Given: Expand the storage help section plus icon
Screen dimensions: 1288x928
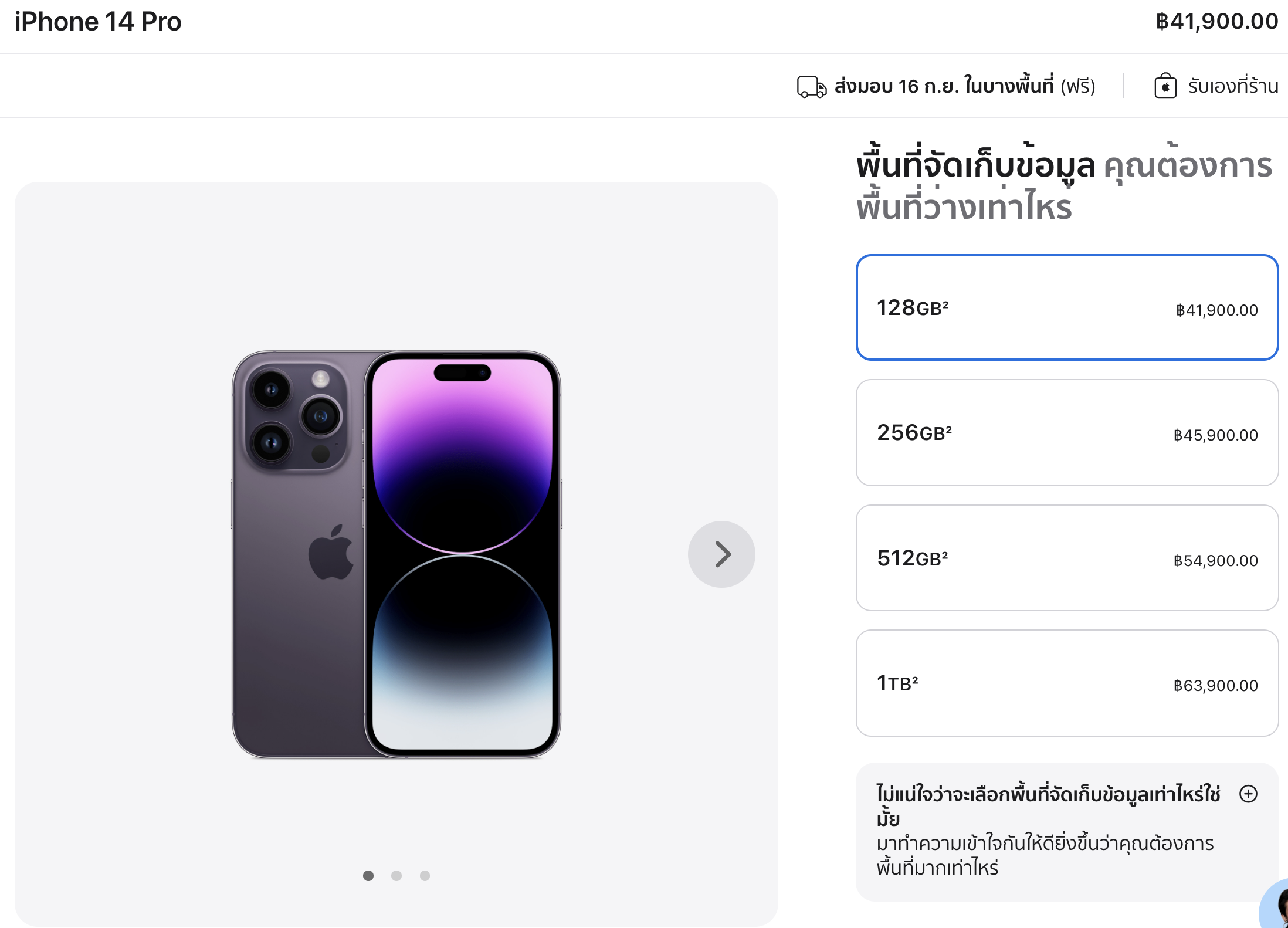Looking at the screenshot, I should point(1248,794).
